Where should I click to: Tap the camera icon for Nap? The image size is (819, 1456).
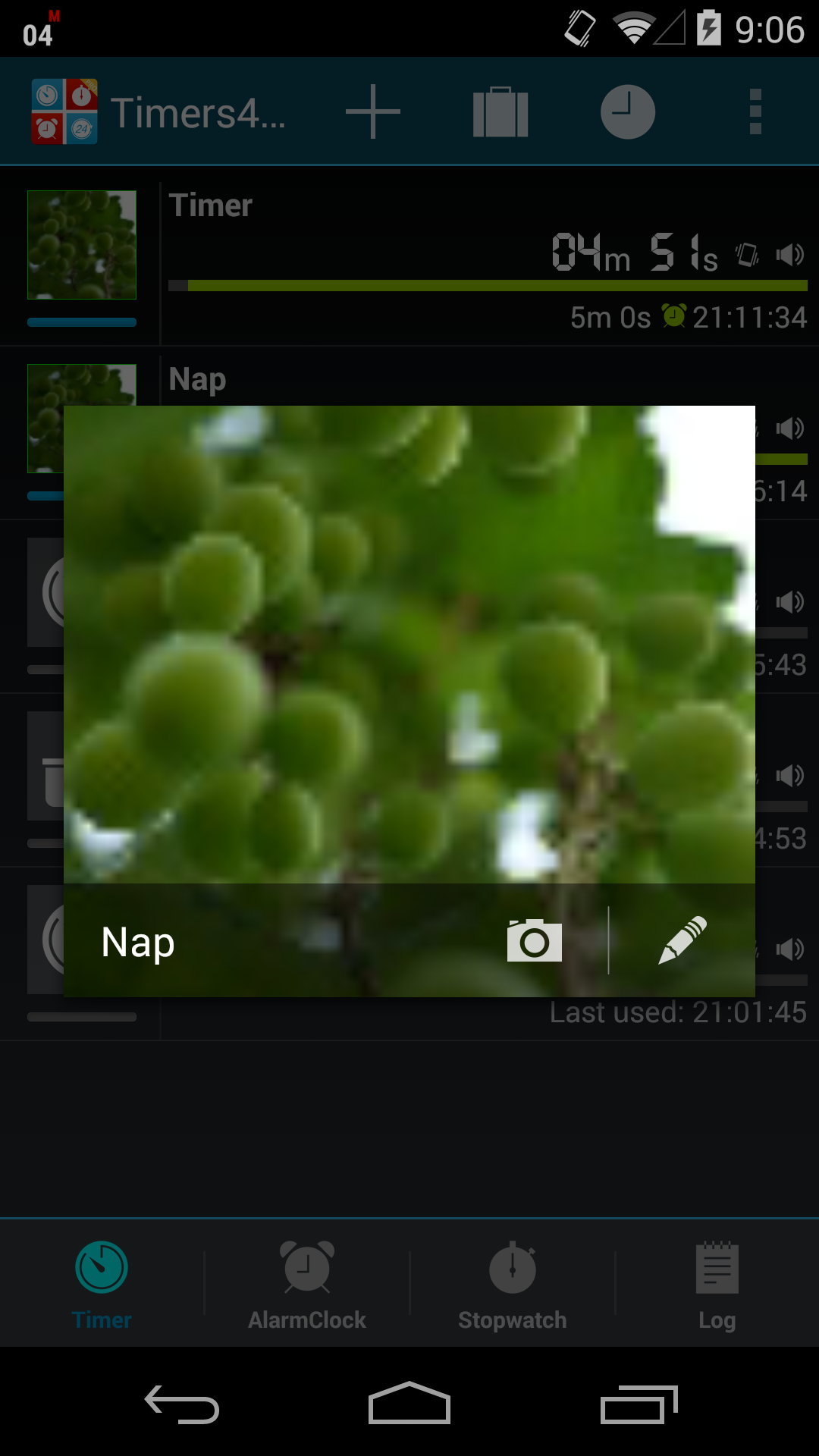point(535,940)
